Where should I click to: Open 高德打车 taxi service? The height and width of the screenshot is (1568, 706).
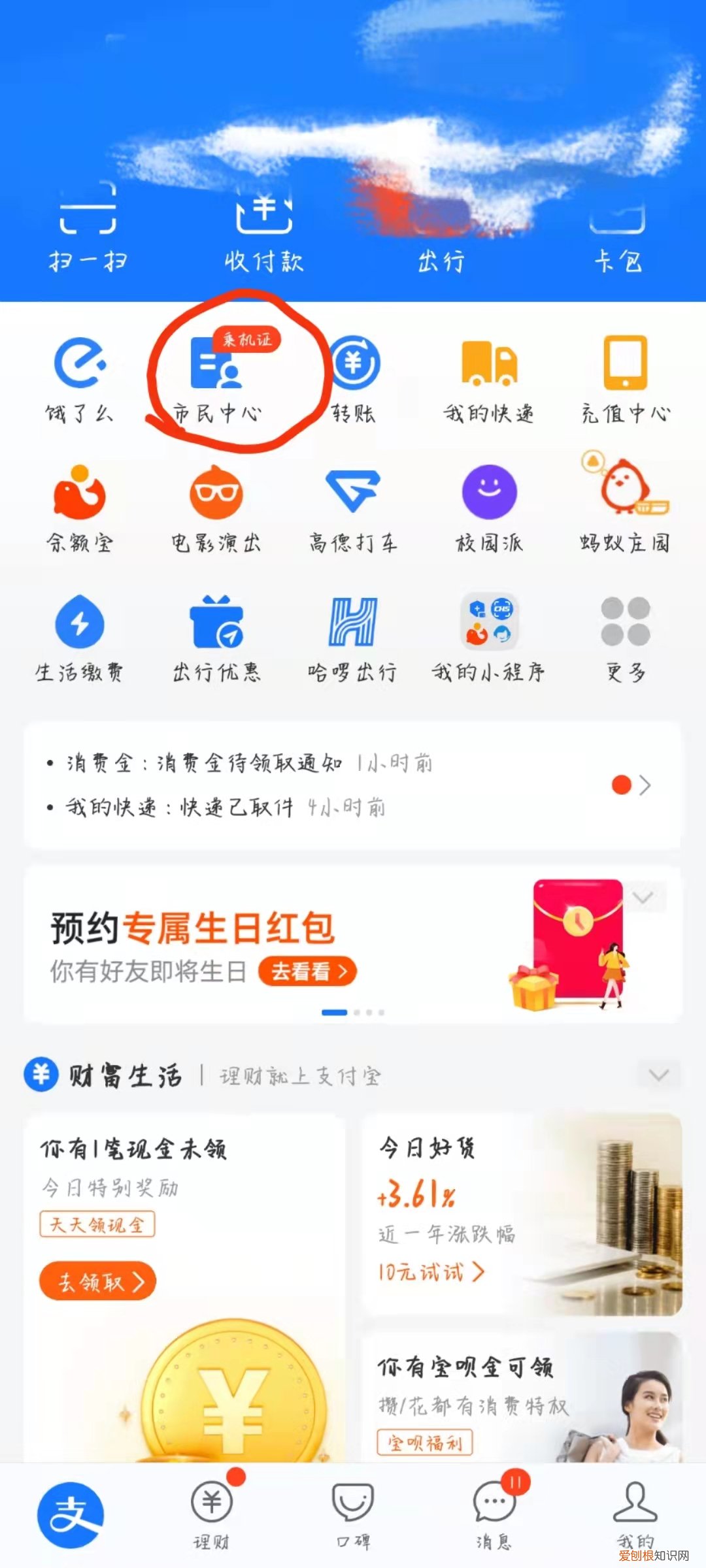353,503
